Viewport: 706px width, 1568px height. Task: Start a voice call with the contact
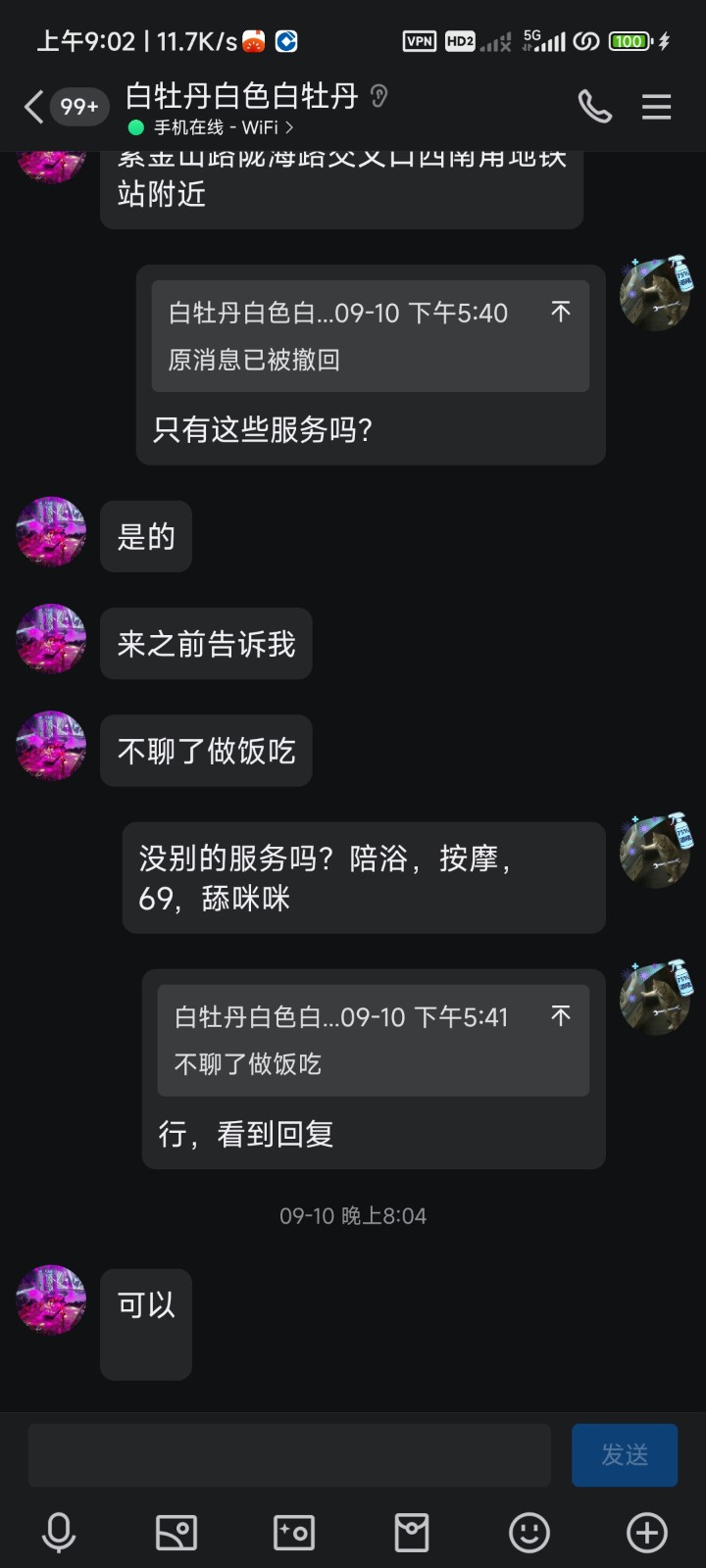pos(594,106)
